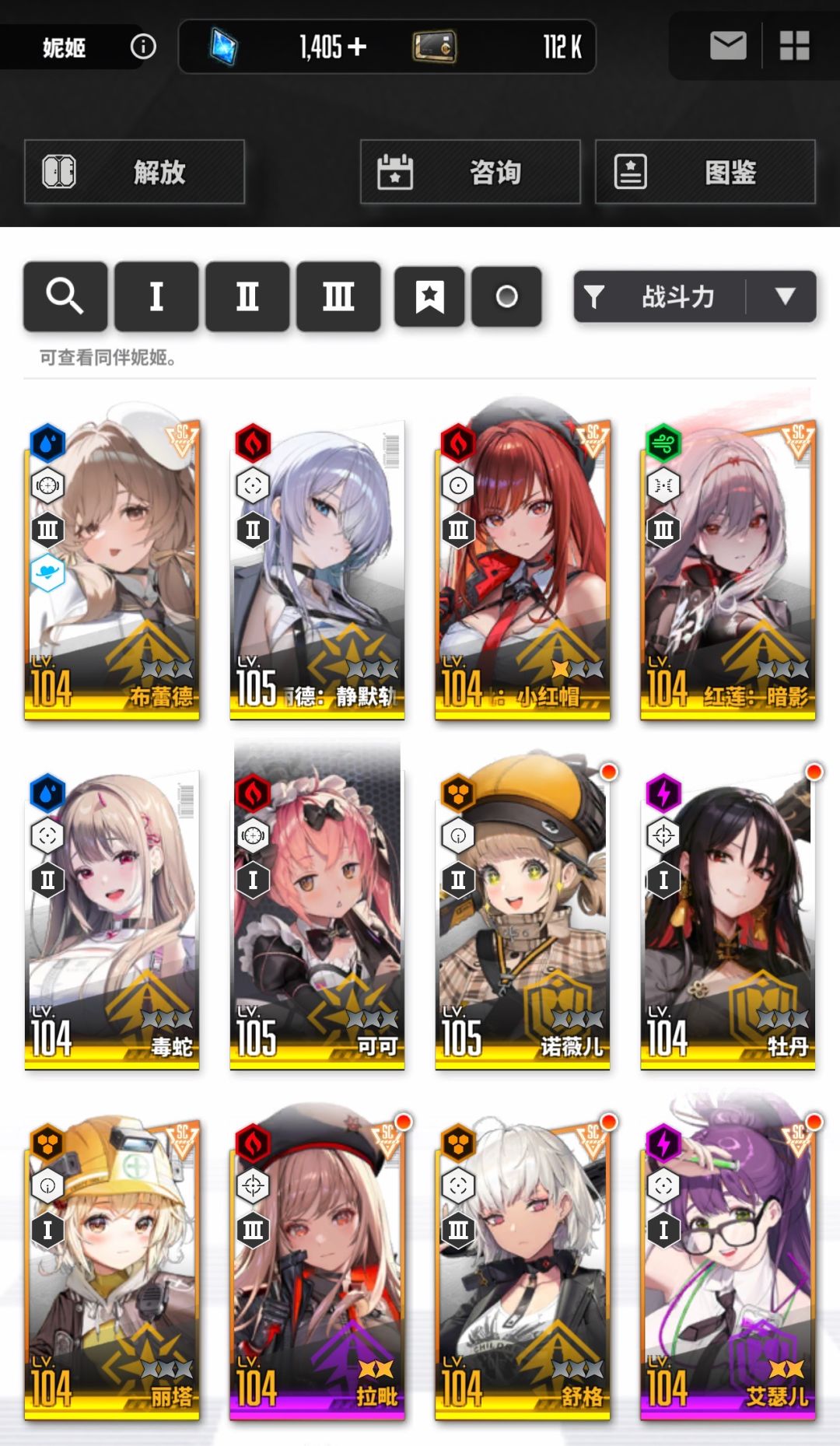Open the 解放 button
This screenshot has height=1446, width=840.
[x=135, y=172]
